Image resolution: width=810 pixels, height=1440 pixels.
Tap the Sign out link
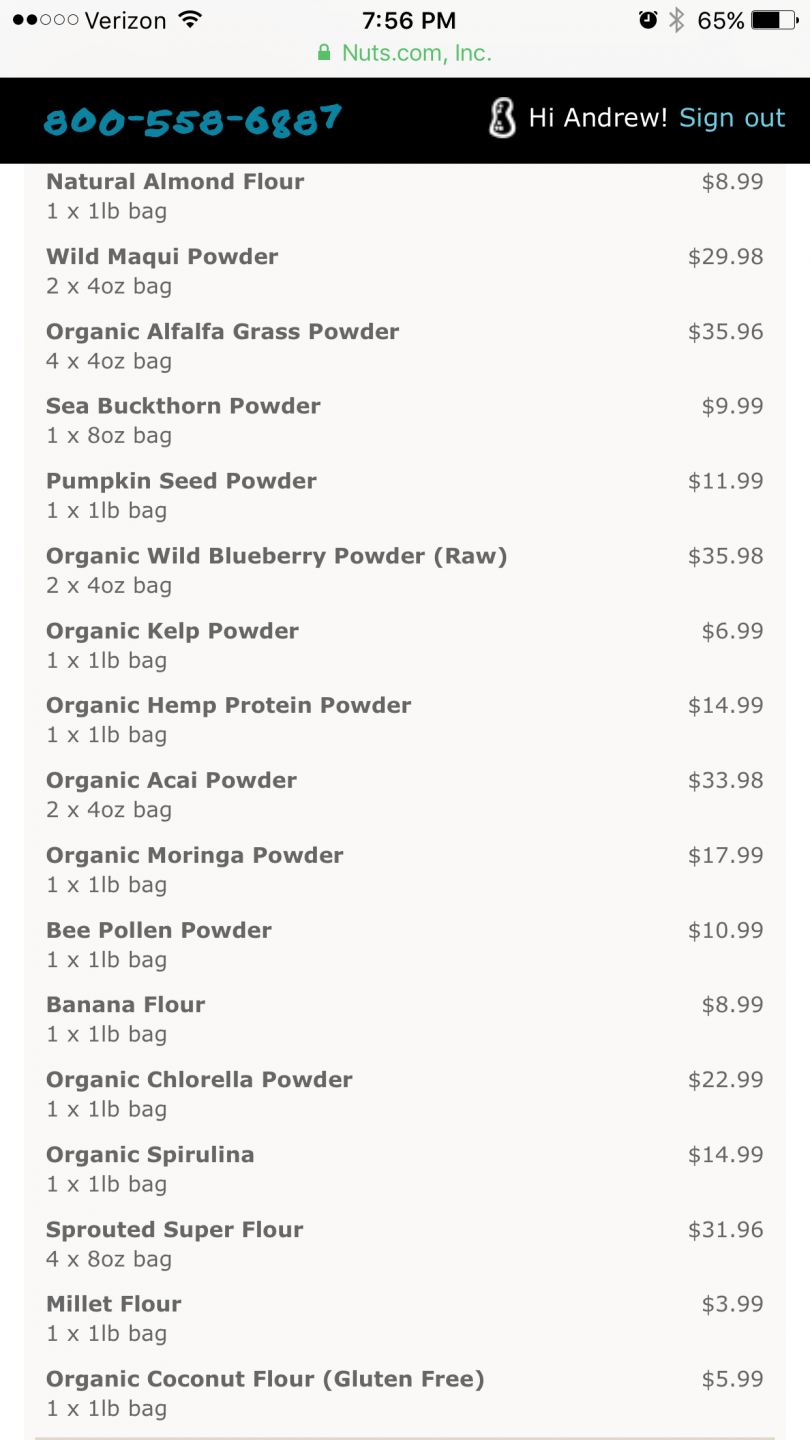[732, 118]
